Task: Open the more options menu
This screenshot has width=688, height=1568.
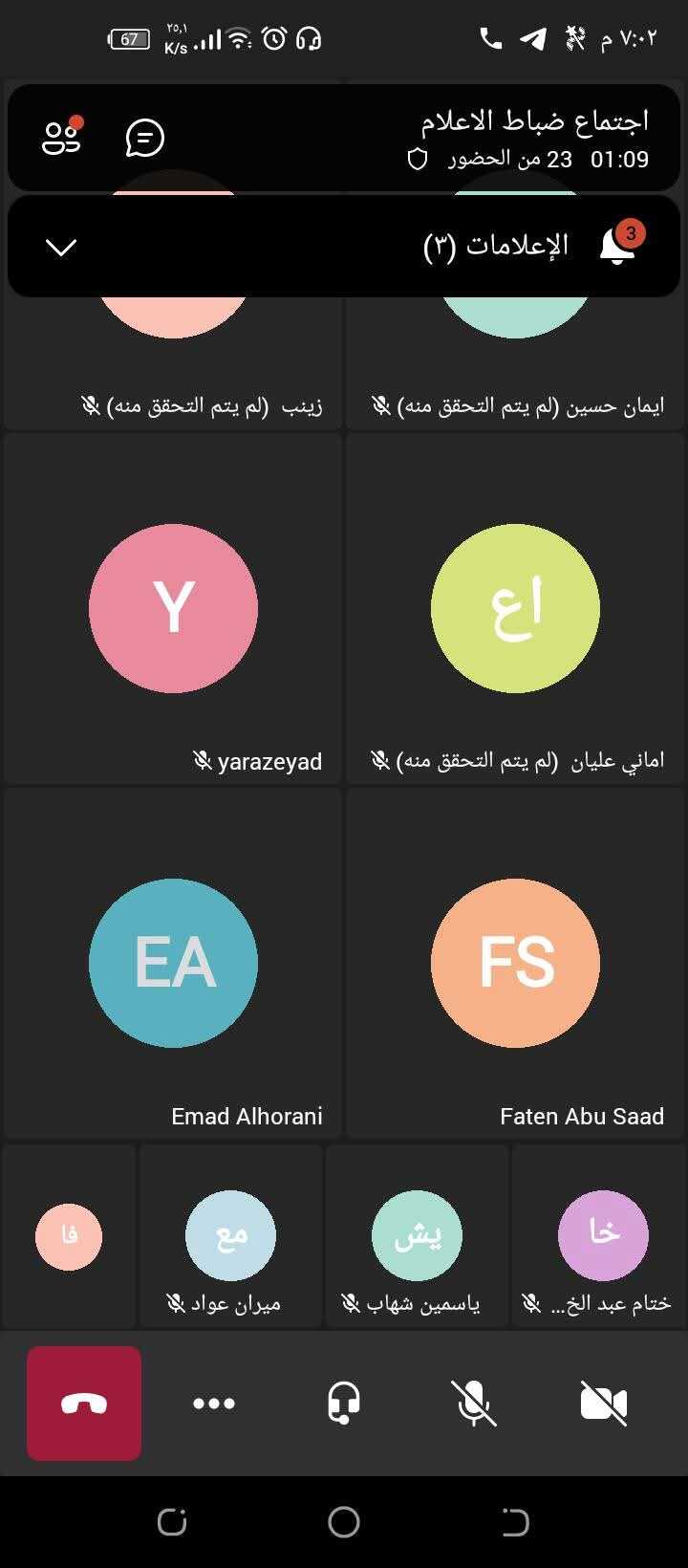Action: coord(214,1404)
